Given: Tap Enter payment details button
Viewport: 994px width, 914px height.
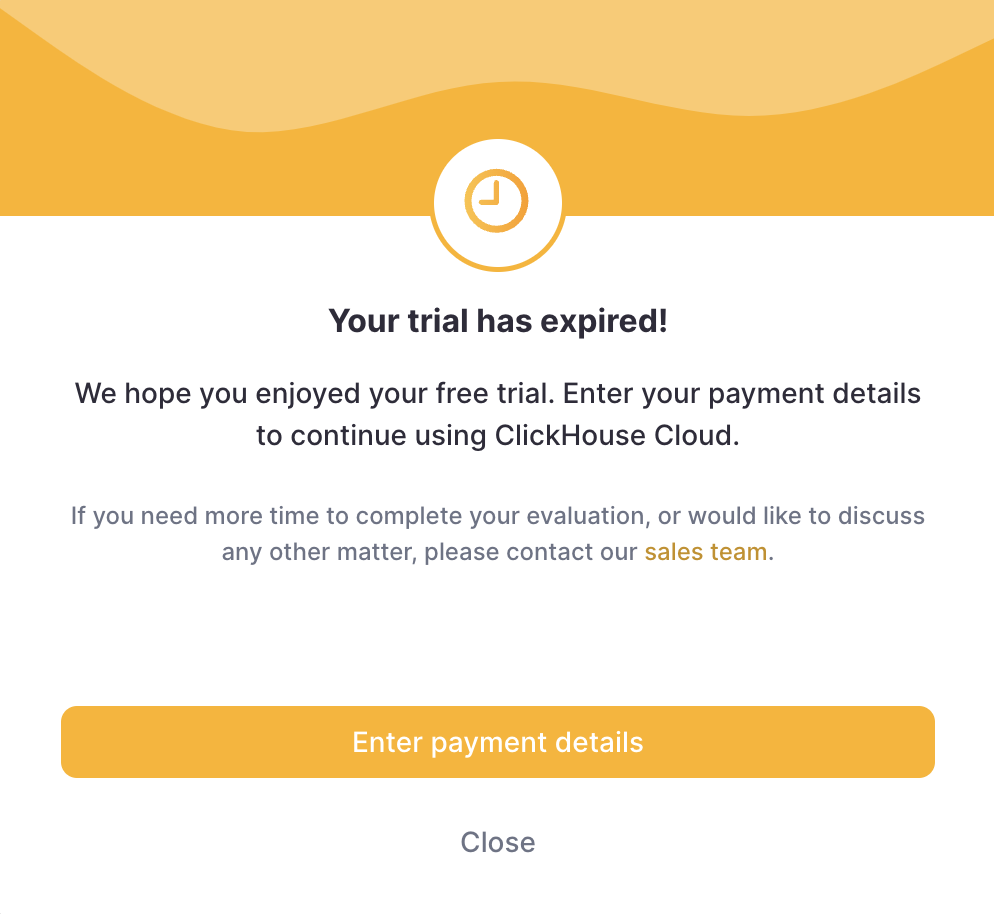Looking at the screenshot, I should pos(497,742).
